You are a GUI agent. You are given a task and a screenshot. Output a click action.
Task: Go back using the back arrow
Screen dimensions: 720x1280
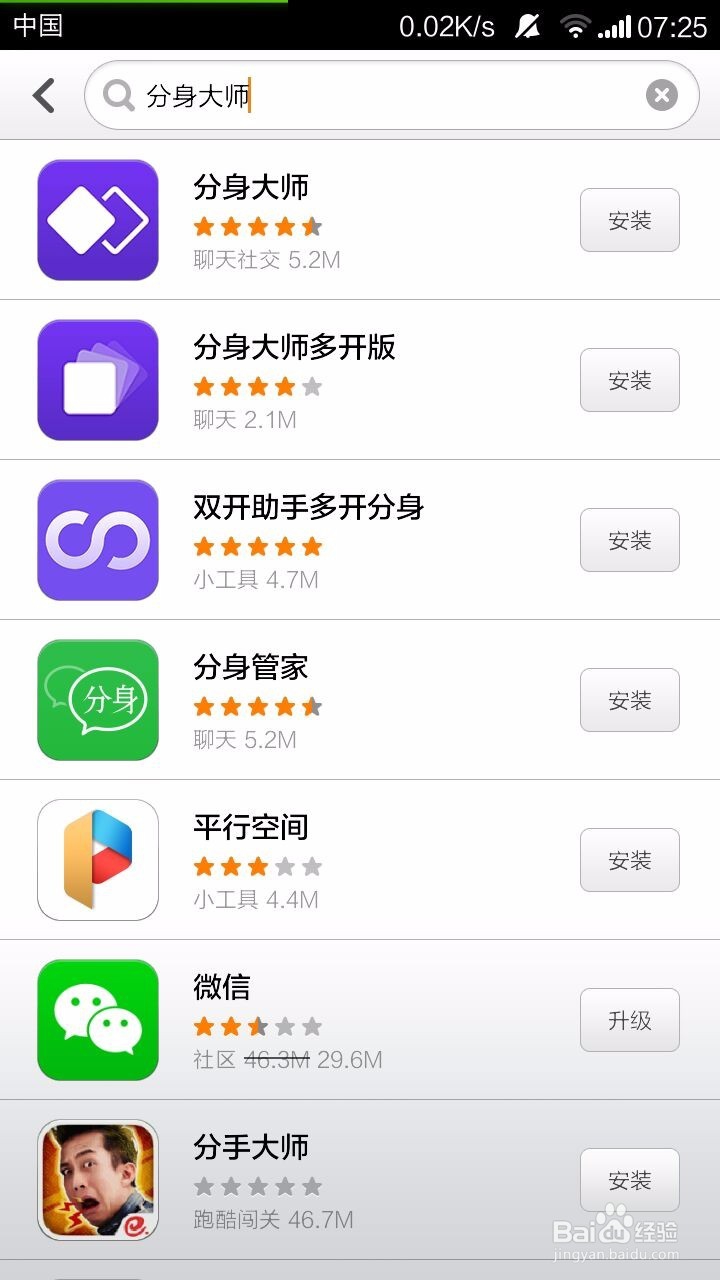point(40,94)
